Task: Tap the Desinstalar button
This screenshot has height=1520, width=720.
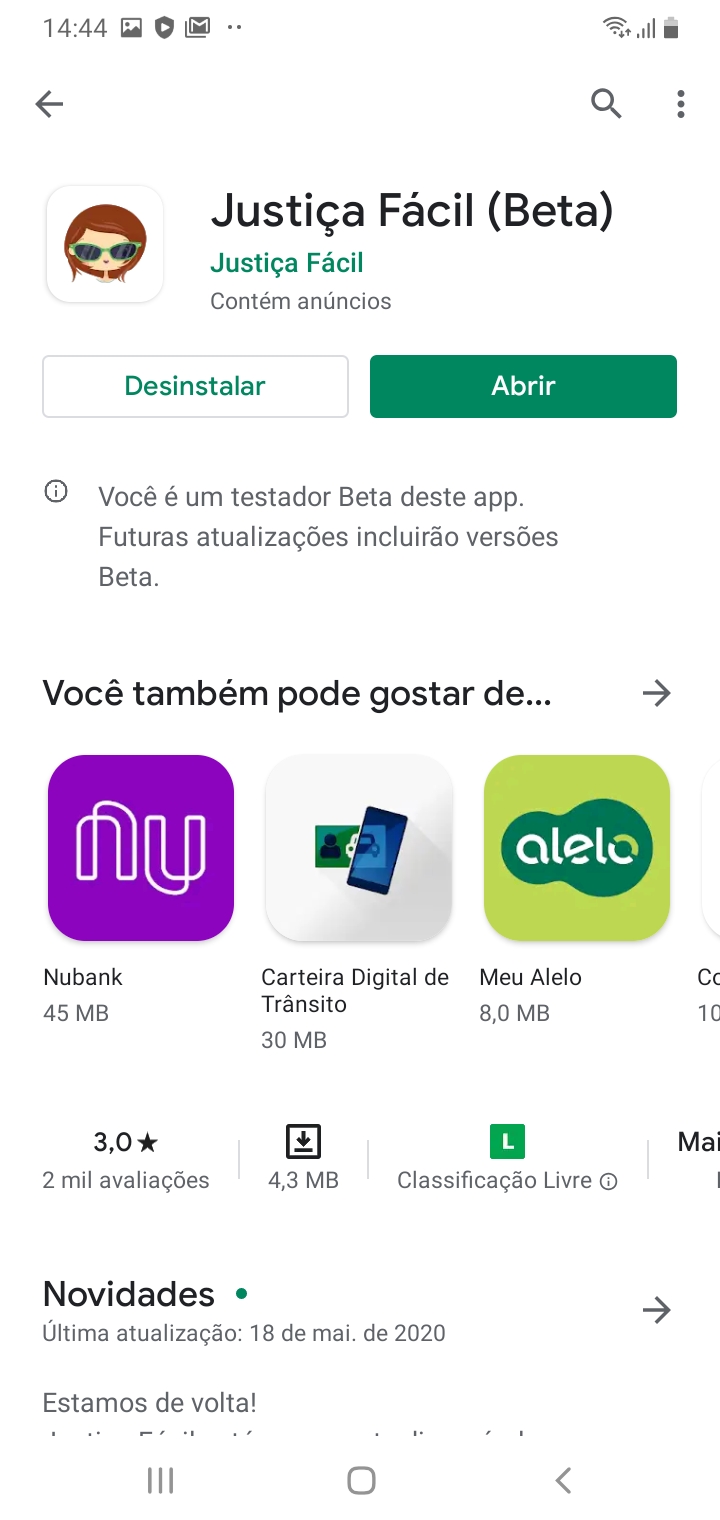Action: [195, 386]
